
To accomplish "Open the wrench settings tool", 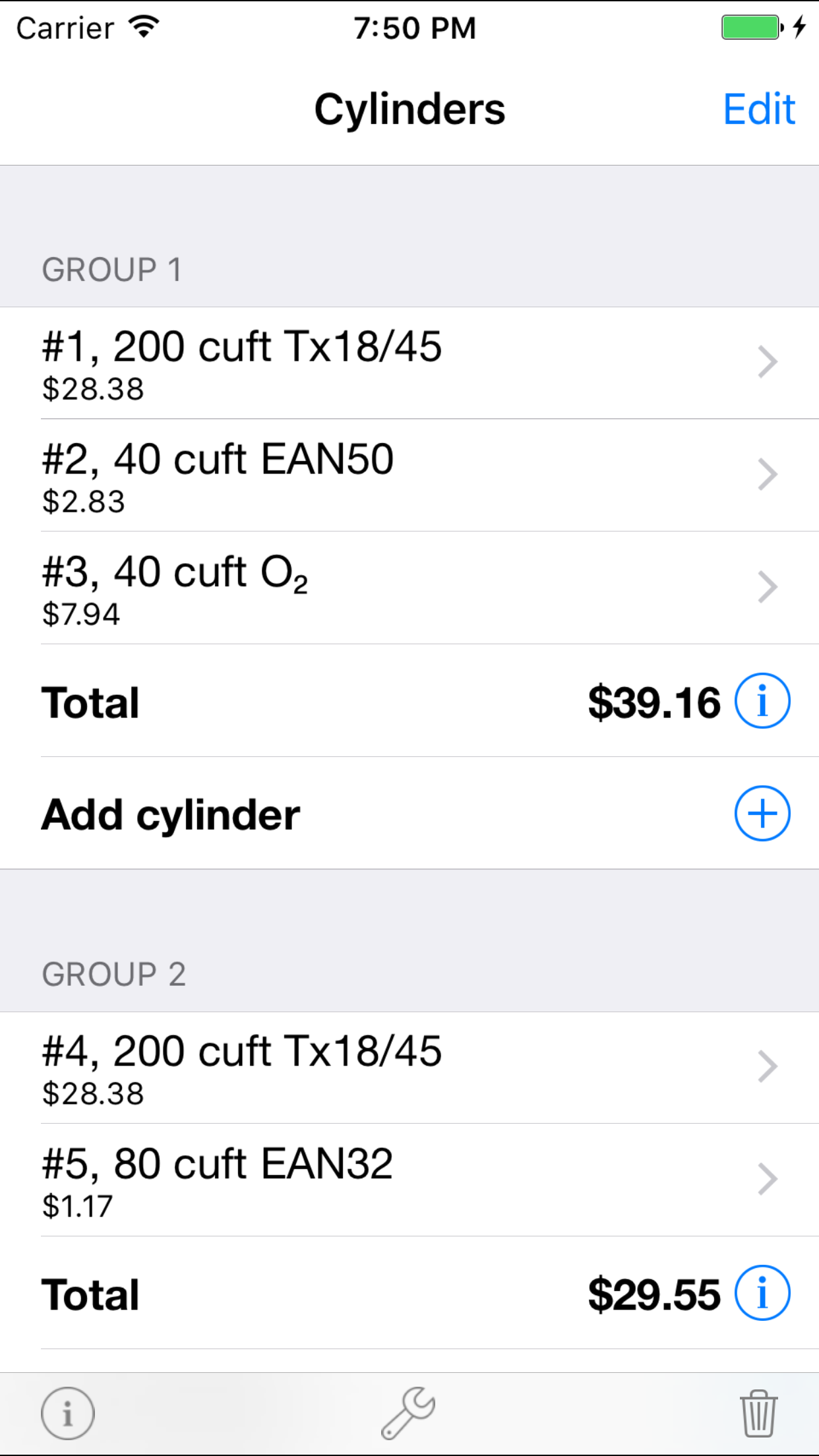I will [408, 1412].
